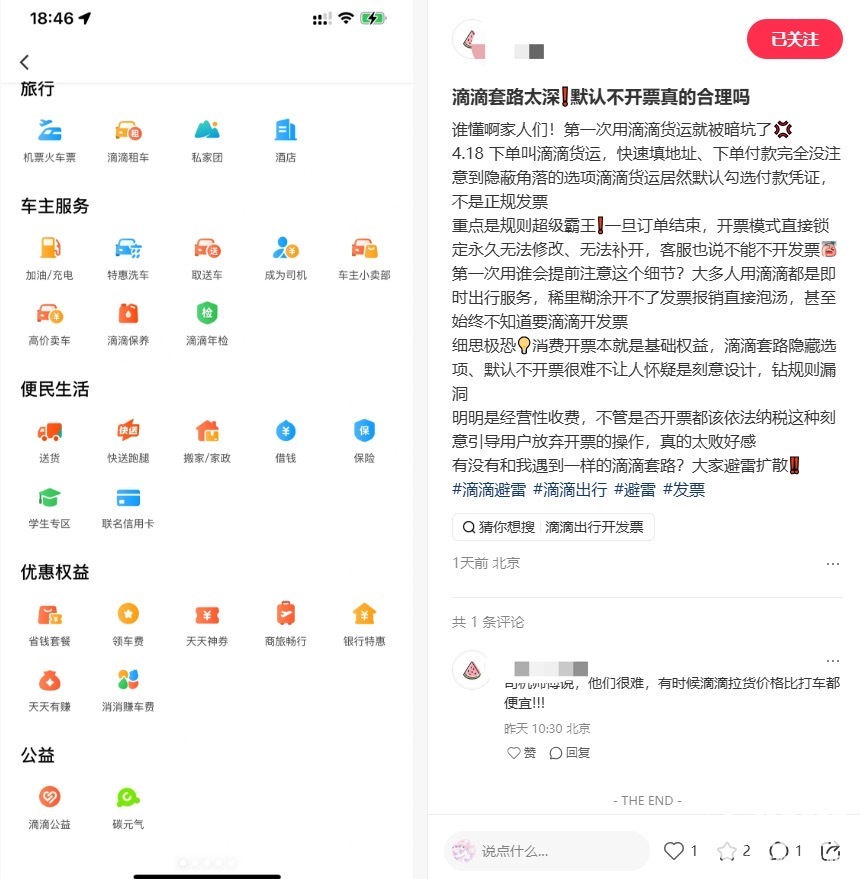Open the commenter's watermelon avatar profile

click(470, 670)
